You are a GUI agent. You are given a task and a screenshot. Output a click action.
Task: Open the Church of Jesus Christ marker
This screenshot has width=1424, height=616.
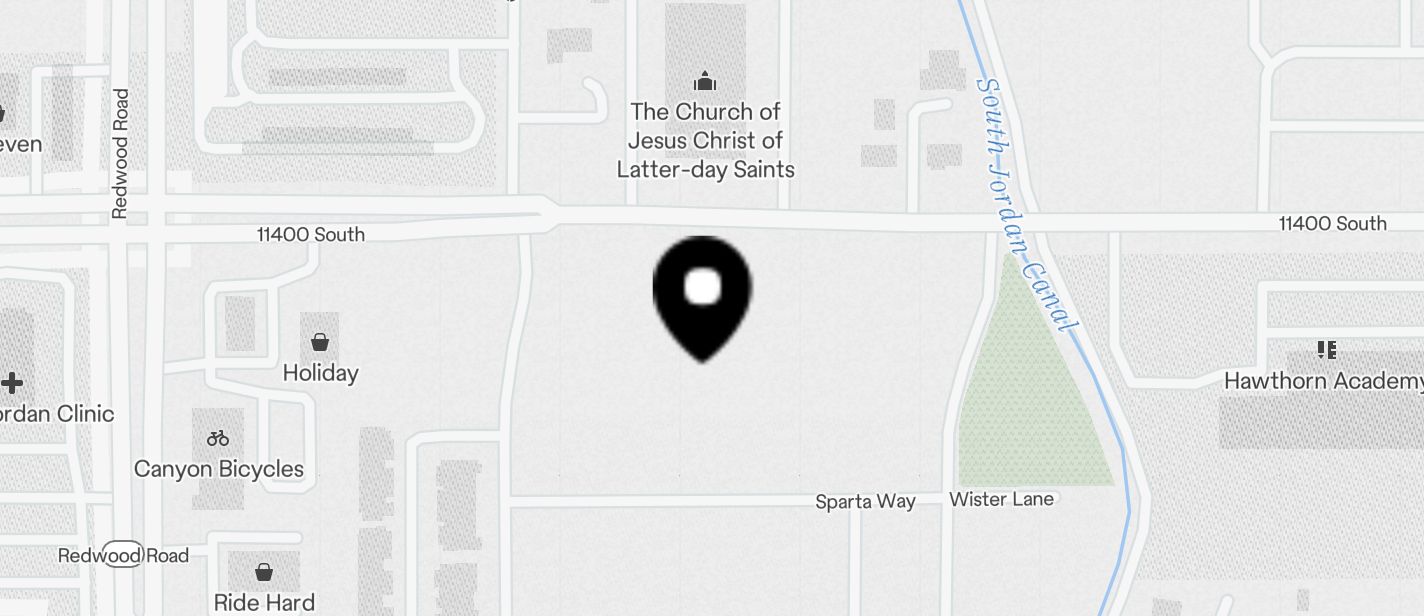click(705, 82)
